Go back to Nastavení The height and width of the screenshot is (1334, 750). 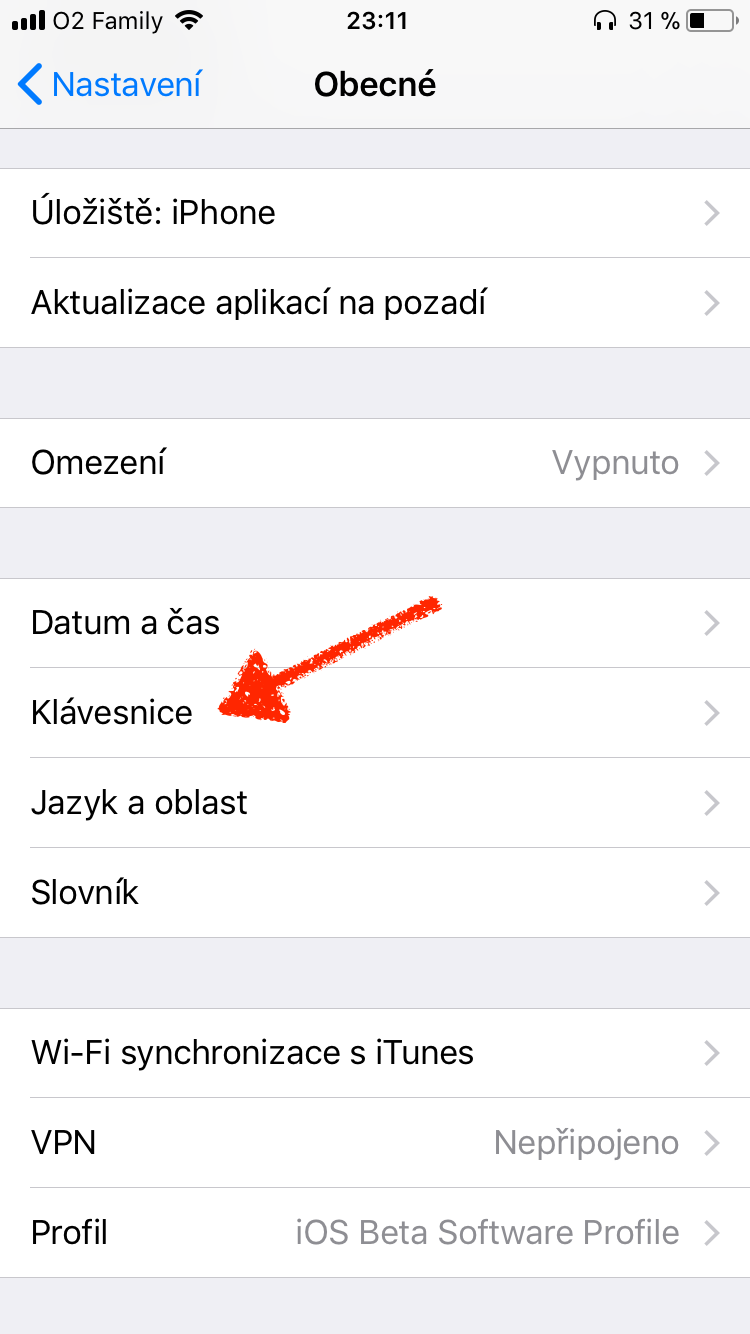point(110,85)
